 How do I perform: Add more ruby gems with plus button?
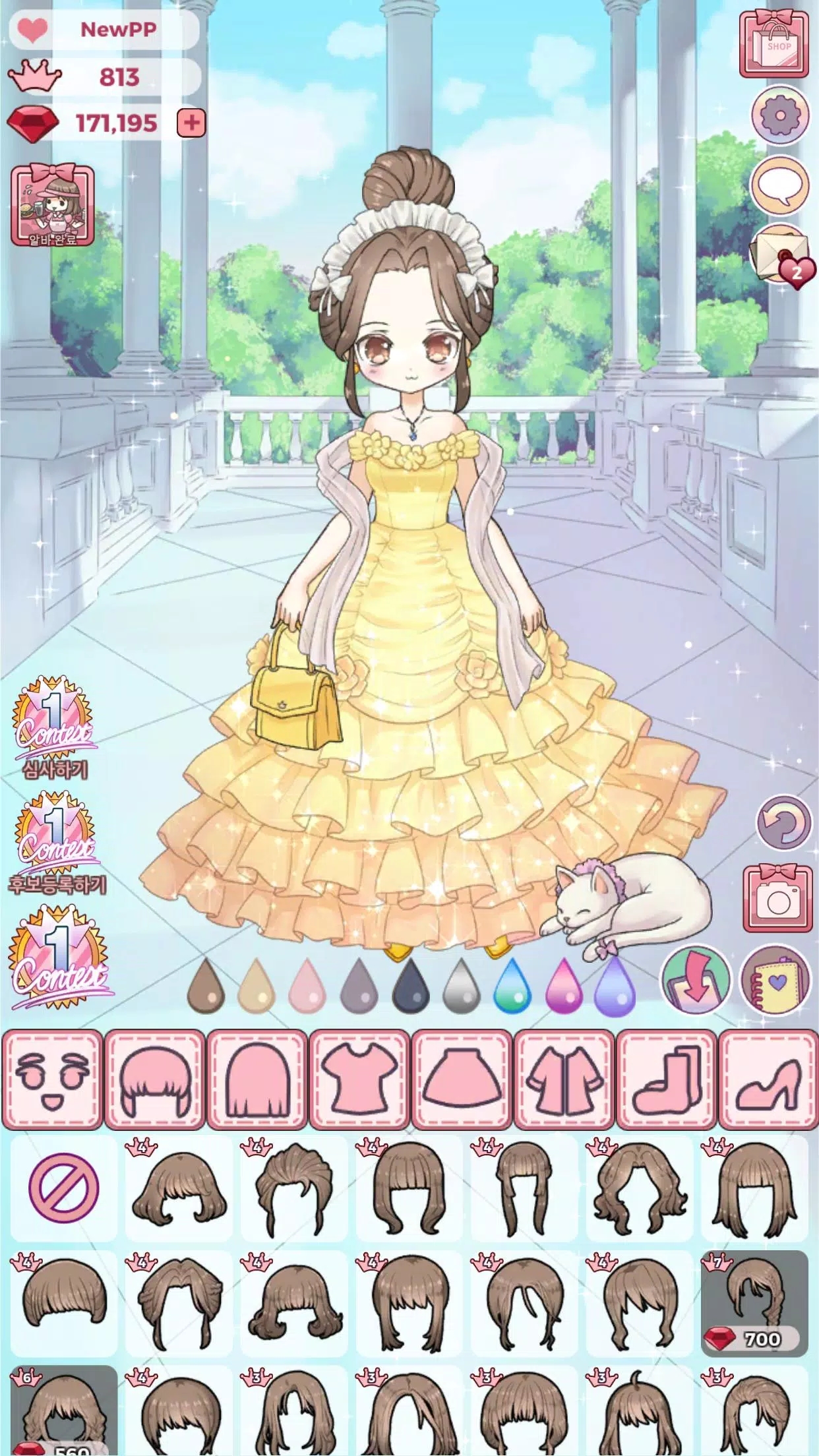tap(191, 123)
